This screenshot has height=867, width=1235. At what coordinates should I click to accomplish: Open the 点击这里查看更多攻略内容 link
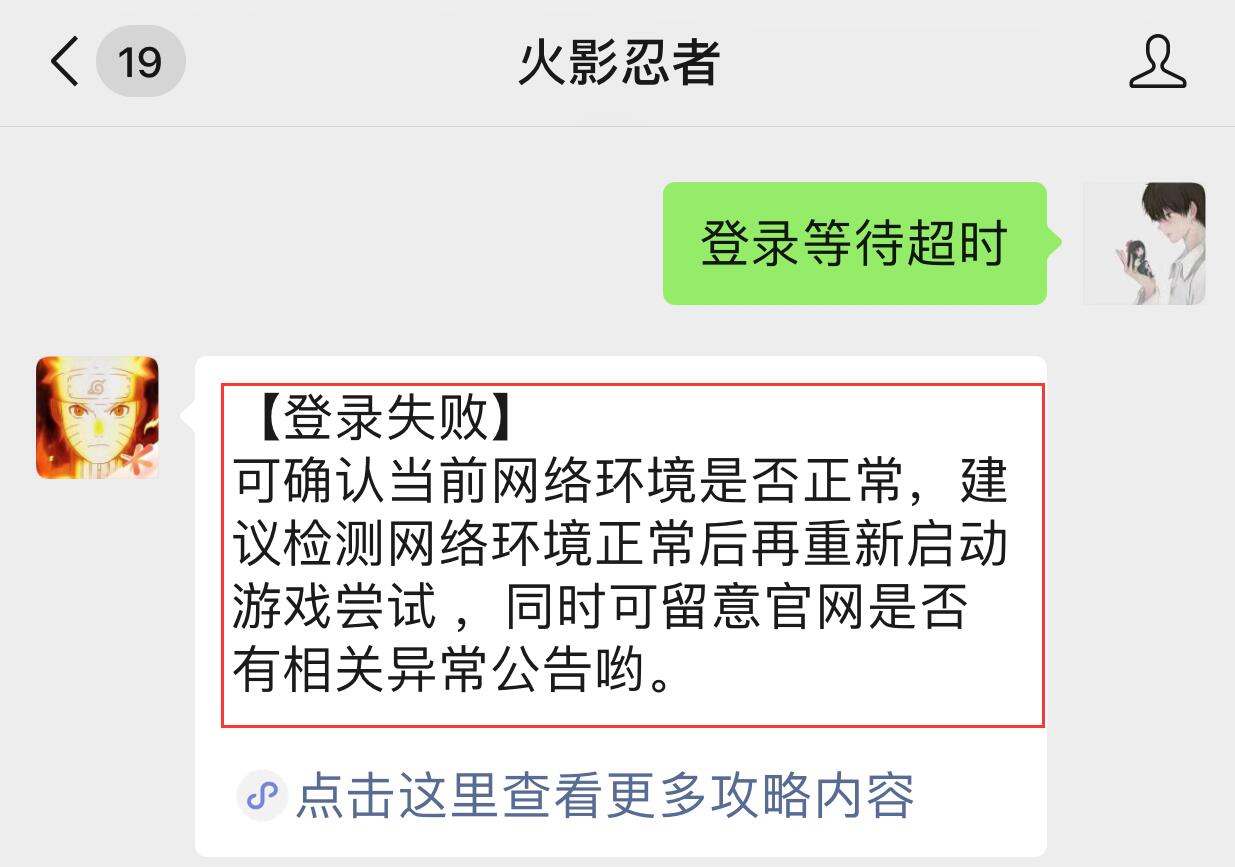(604, 796)
